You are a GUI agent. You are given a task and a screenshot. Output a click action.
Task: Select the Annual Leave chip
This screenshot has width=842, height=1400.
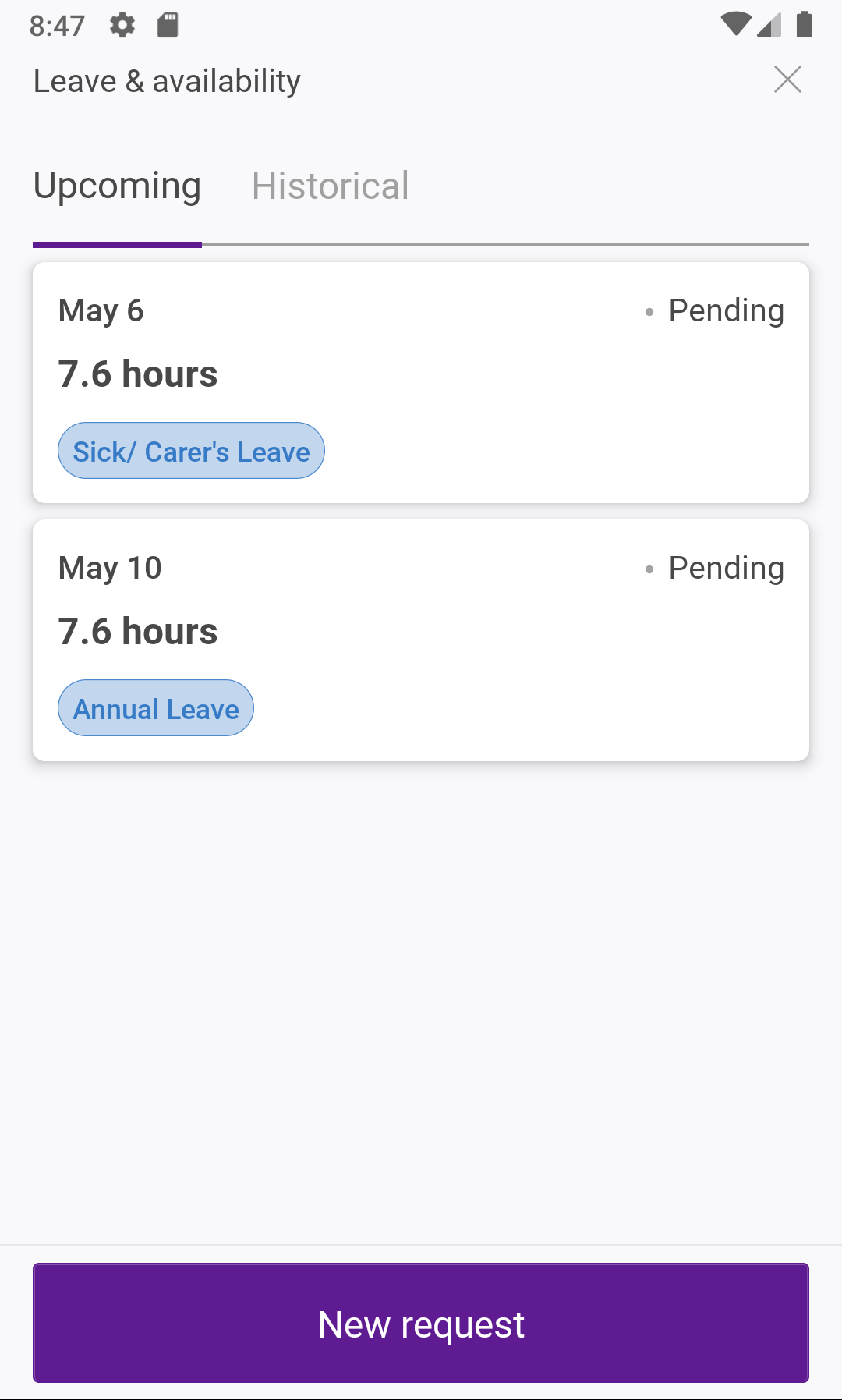[155, 707]
